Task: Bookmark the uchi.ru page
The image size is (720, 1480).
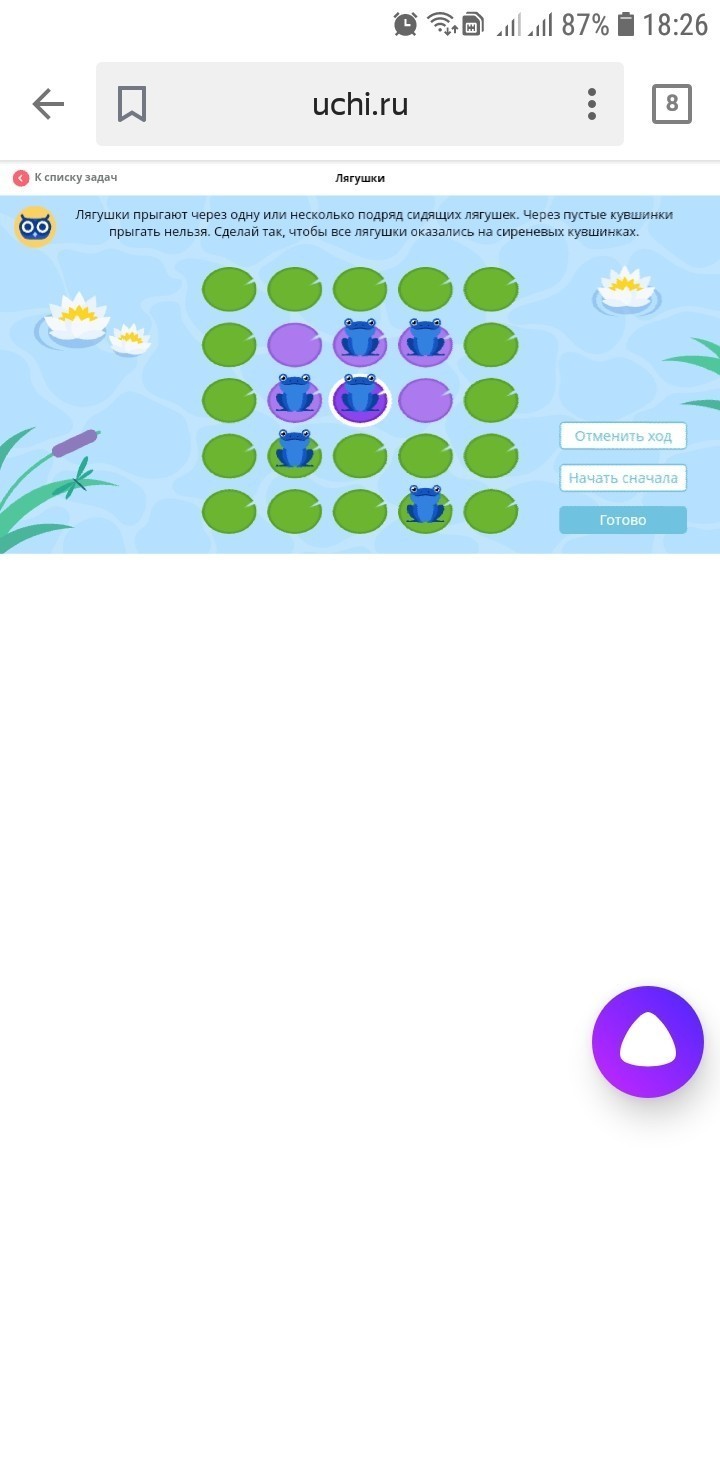Action: coord(132,104)
